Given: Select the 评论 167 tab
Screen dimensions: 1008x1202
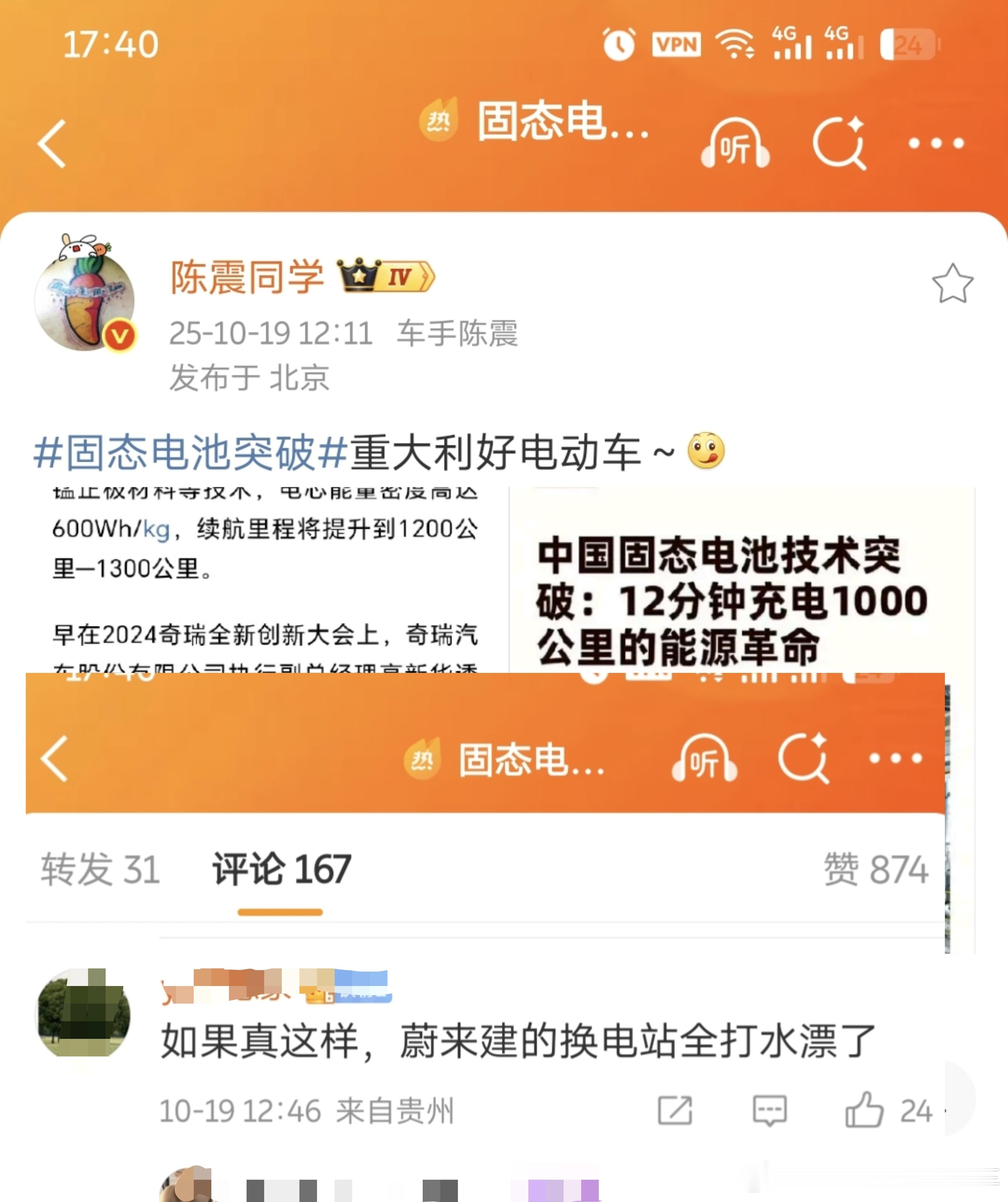Looking at the screenshot, I should tap(281, 869).
